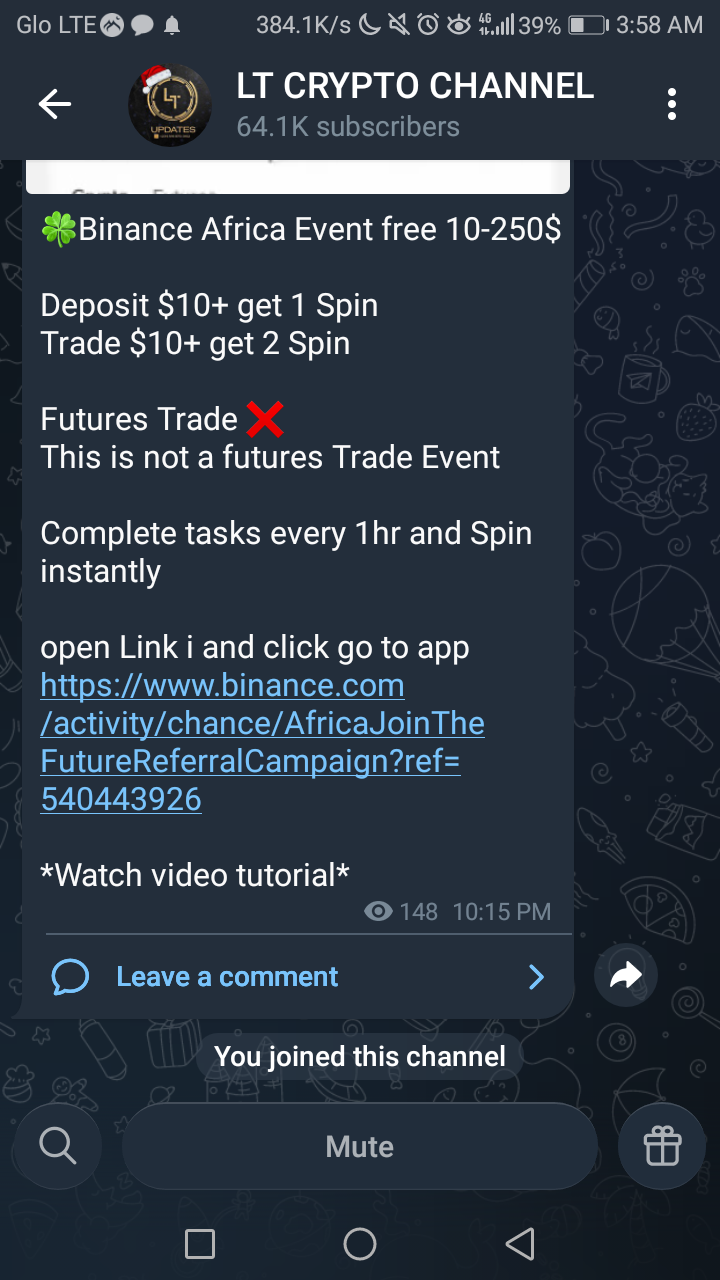Mute the channel
Screen dimensions: 720x1280
tap(360, 1146)
